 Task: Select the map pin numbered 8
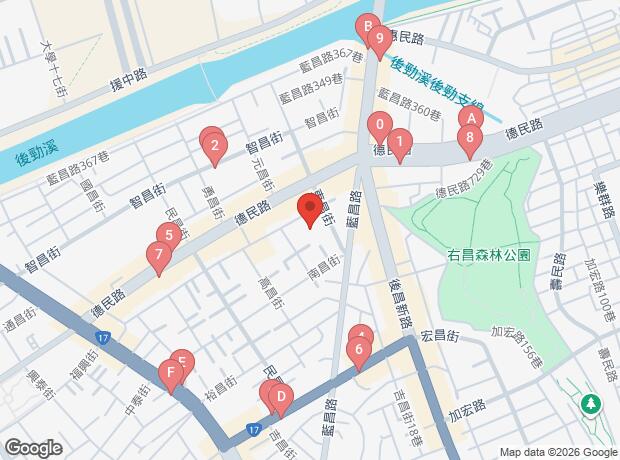468,140
